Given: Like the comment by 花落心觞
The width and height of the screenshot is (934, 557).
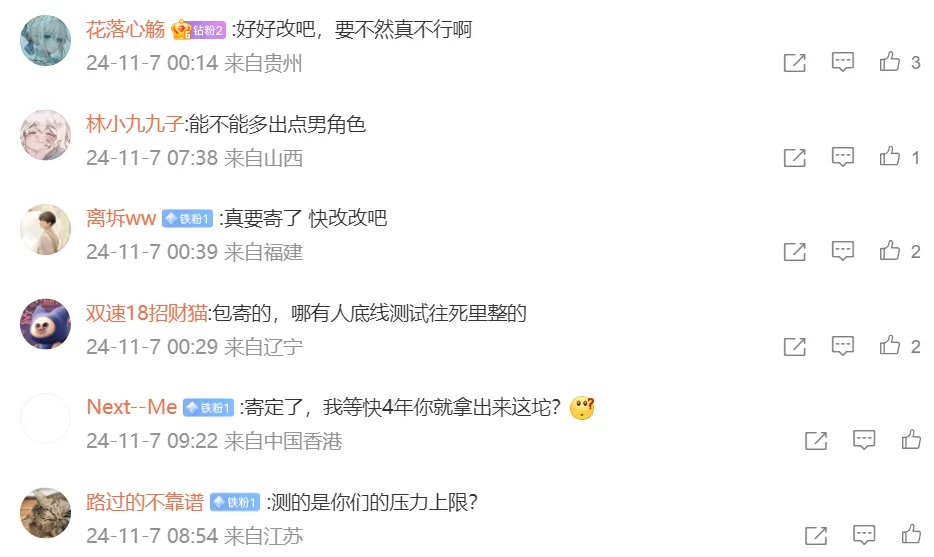Looking at the screenshot, I should tap(889, 62).
